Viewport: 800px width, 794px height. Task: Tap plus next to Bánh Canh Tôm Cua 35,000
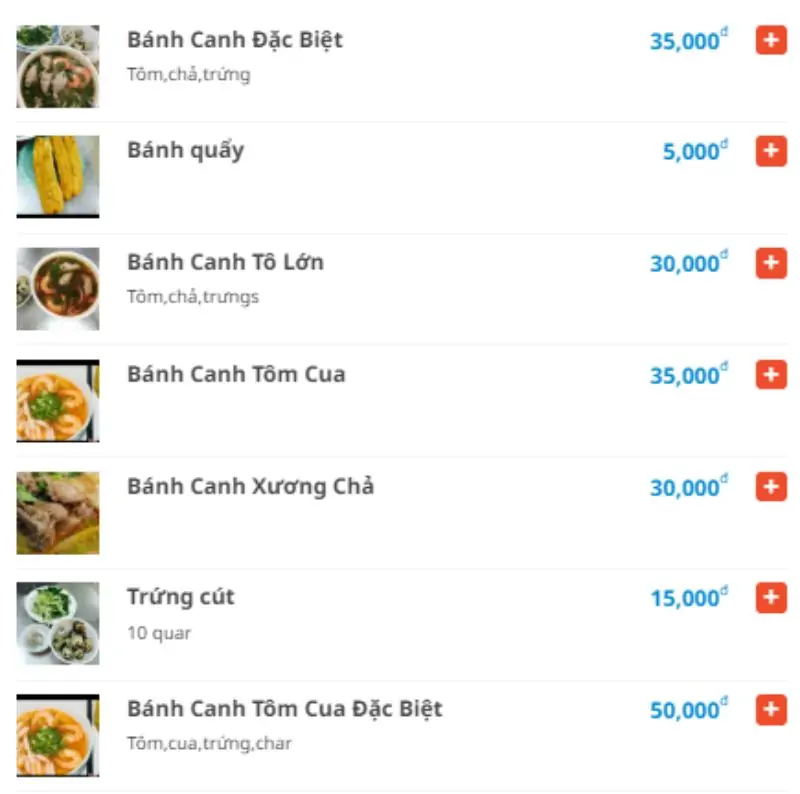[771, 376]
